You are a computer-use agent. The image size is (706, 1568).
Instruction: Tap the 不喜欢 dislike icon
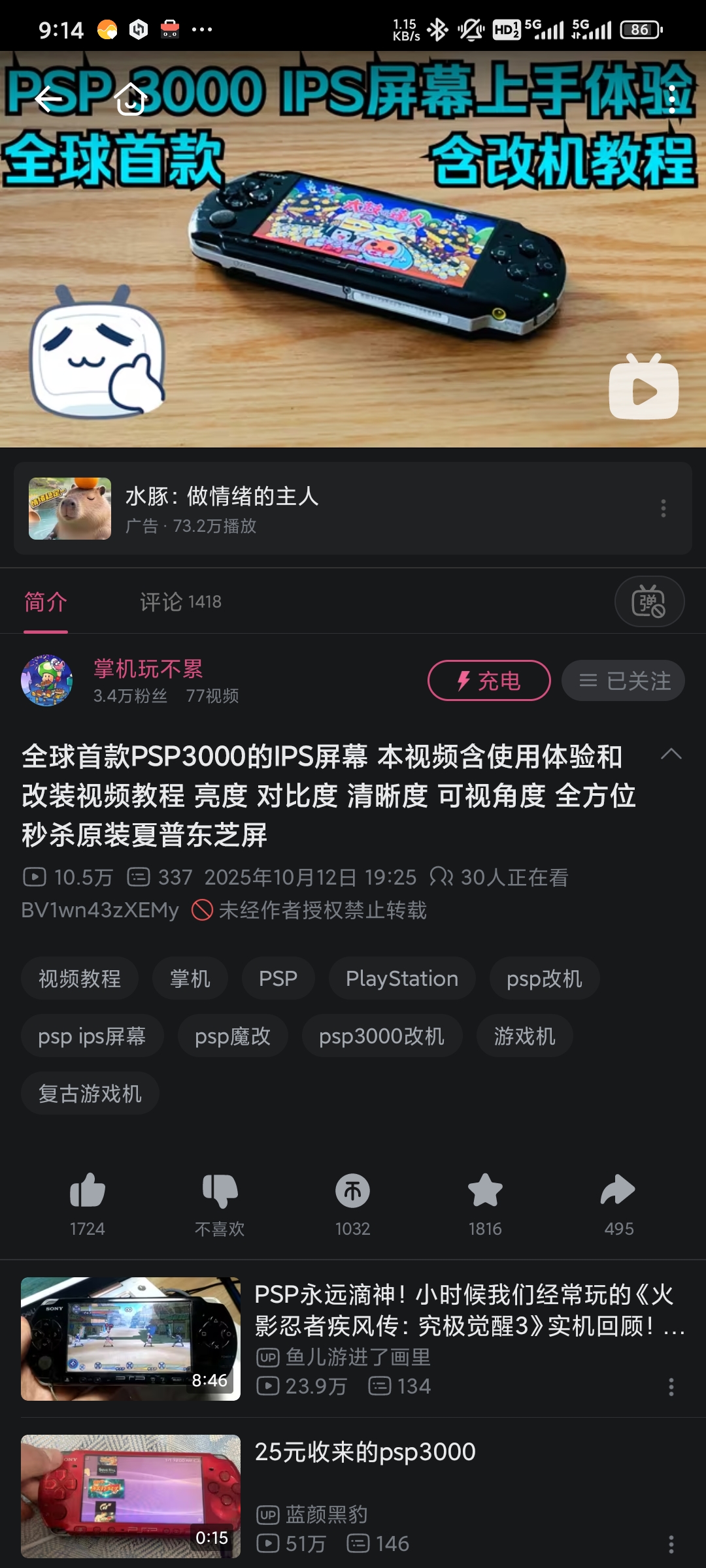(x=220, y=1190)
